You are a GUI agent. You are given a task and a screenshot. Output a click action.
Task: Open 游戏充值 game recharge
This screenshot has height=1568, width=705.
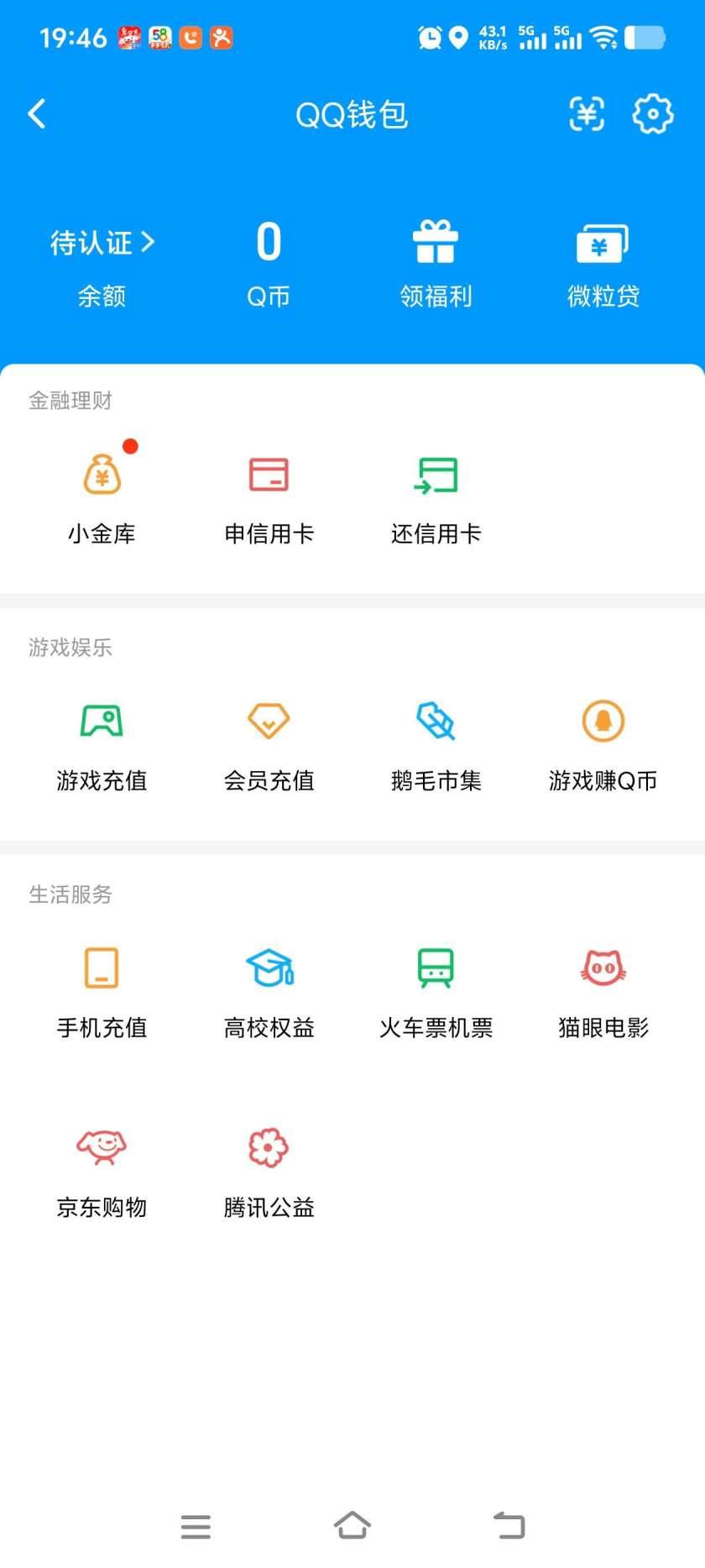[x=101, y=743]
